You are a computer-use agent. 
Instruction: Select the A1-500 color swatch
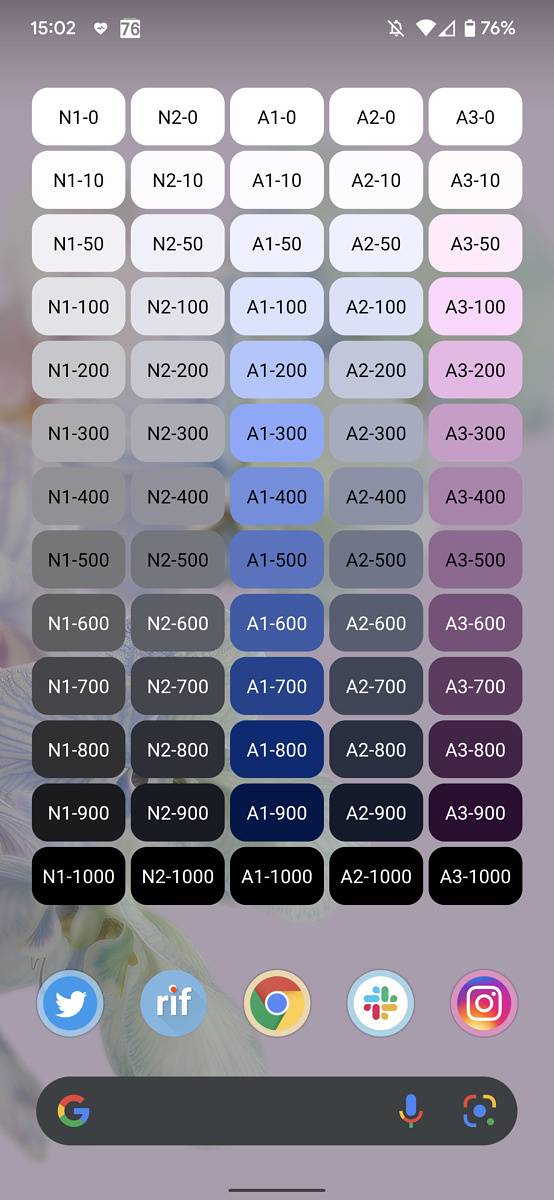[x=277, y=559]
